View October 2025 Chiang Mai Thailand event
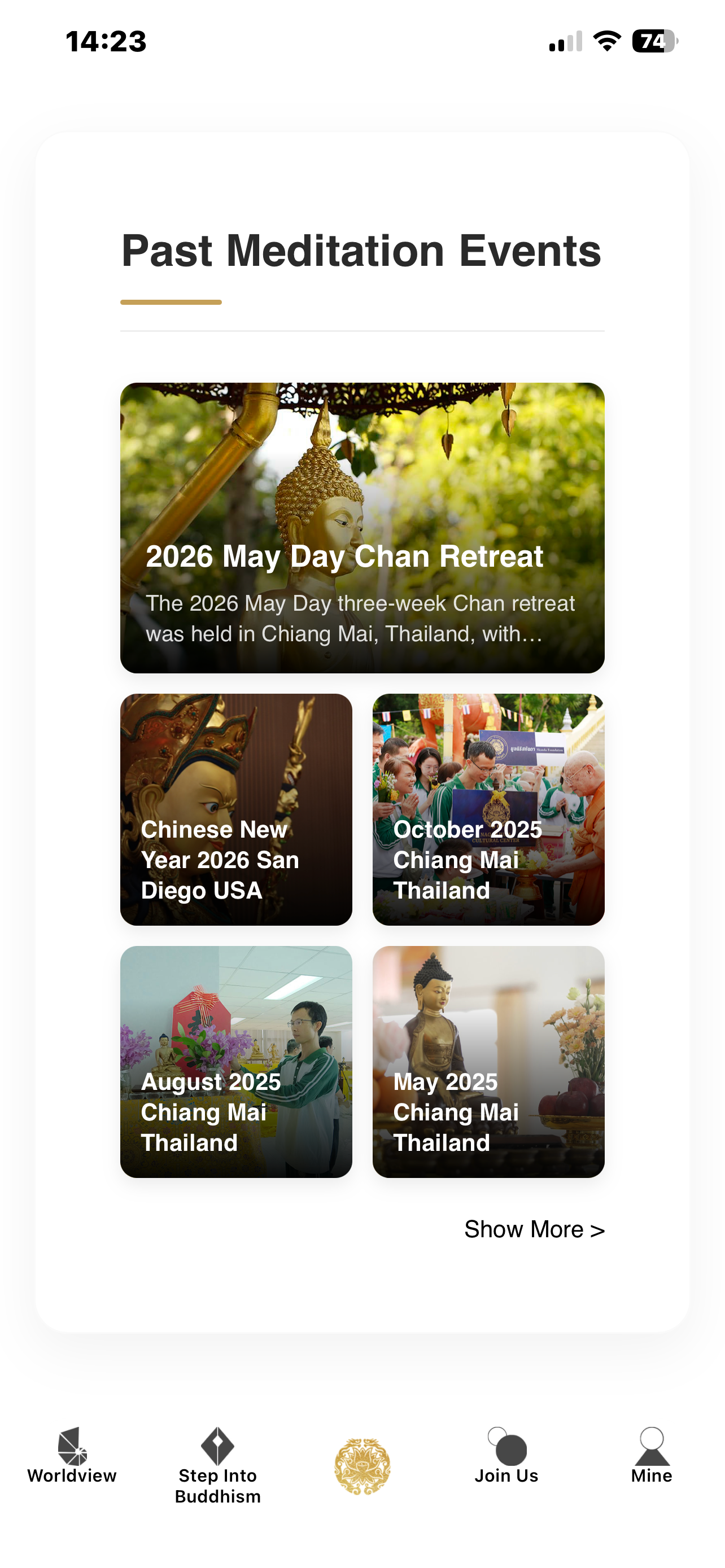The image size is (725, 1568). pos(488,809)
